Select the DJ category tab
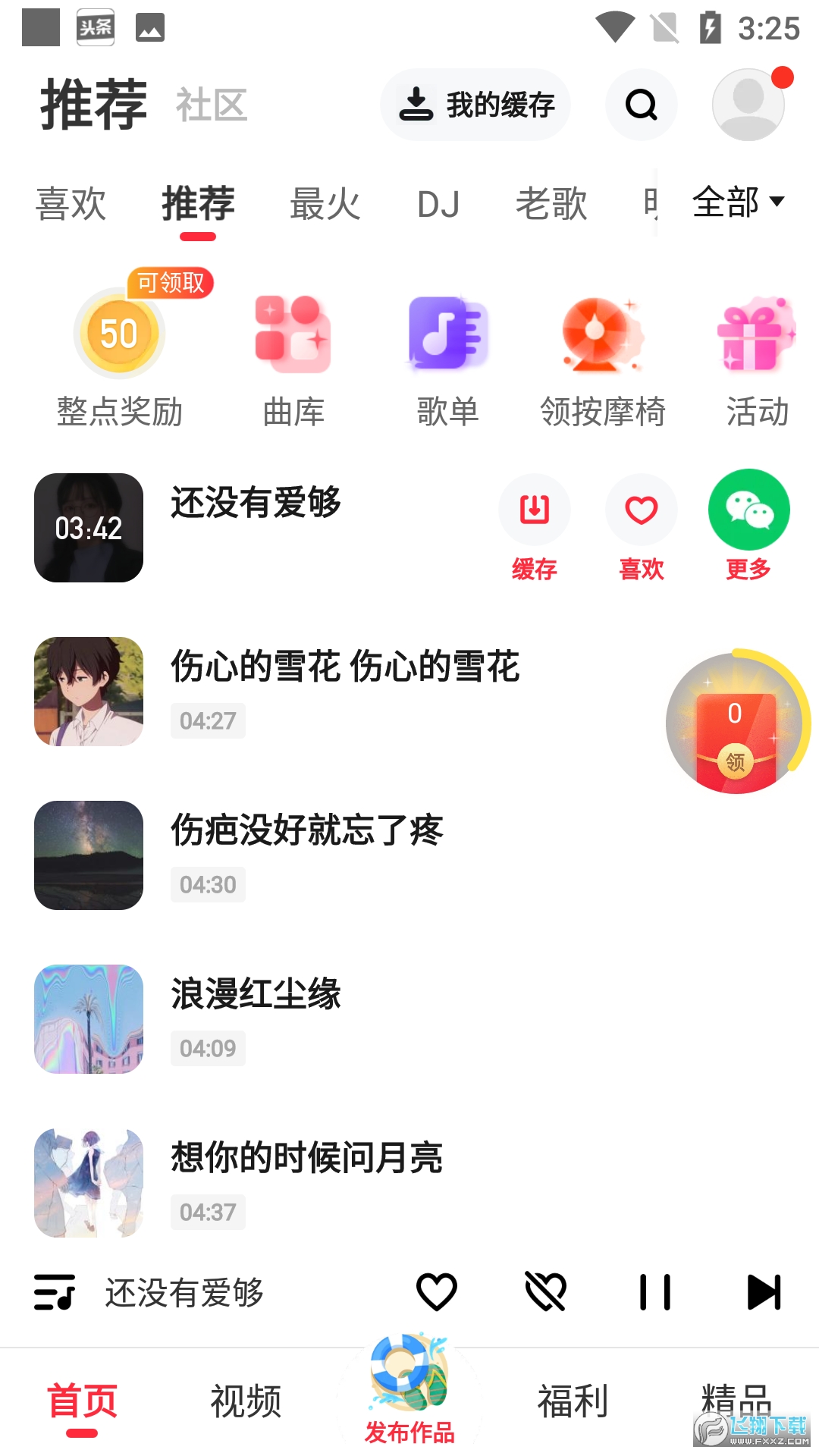819x1456 pixels. [x=438, y=204]
